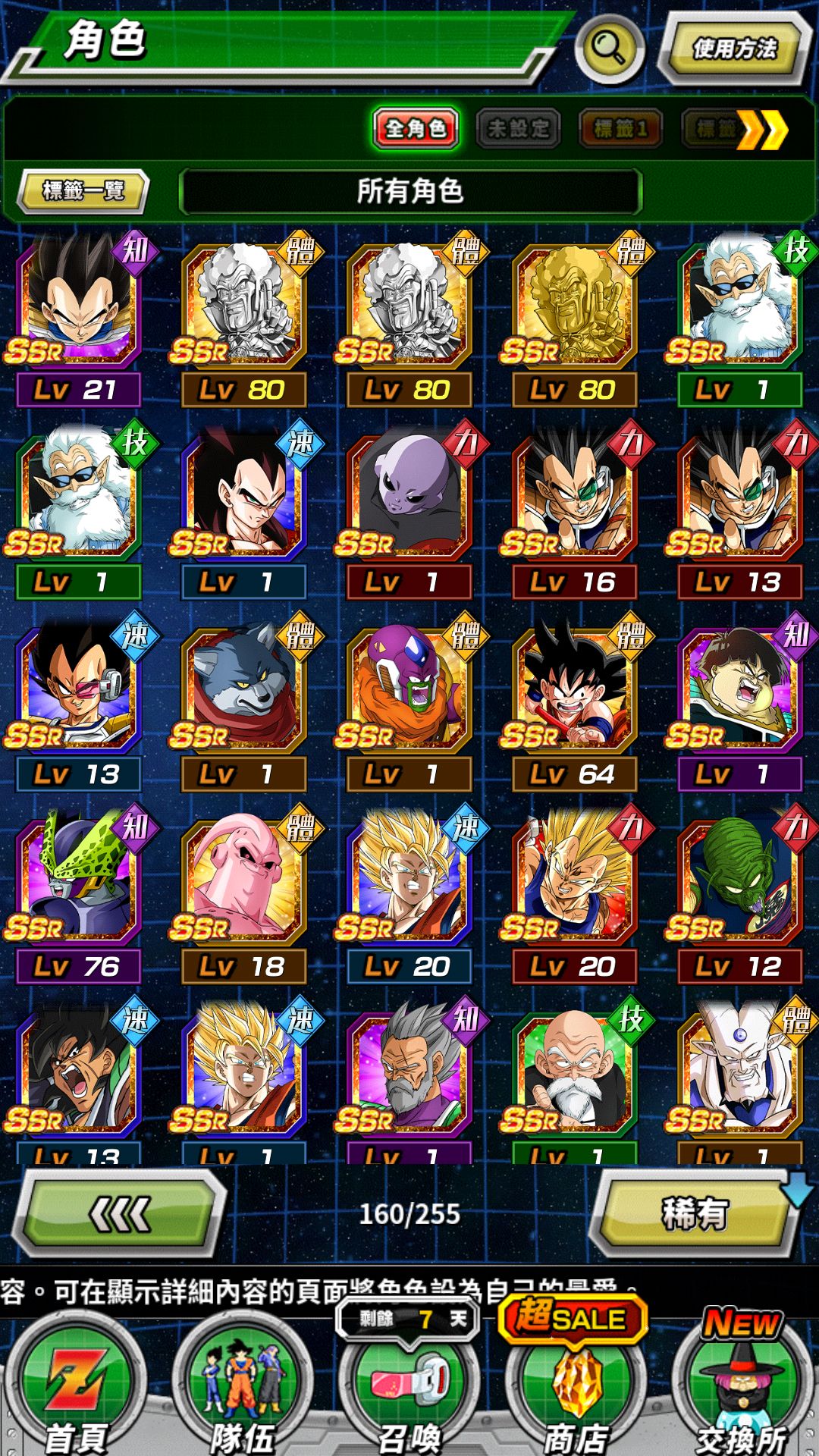Switch to the 未設定 tab
This screenshot has height=1456, width=819.
[x=518, y=128]
